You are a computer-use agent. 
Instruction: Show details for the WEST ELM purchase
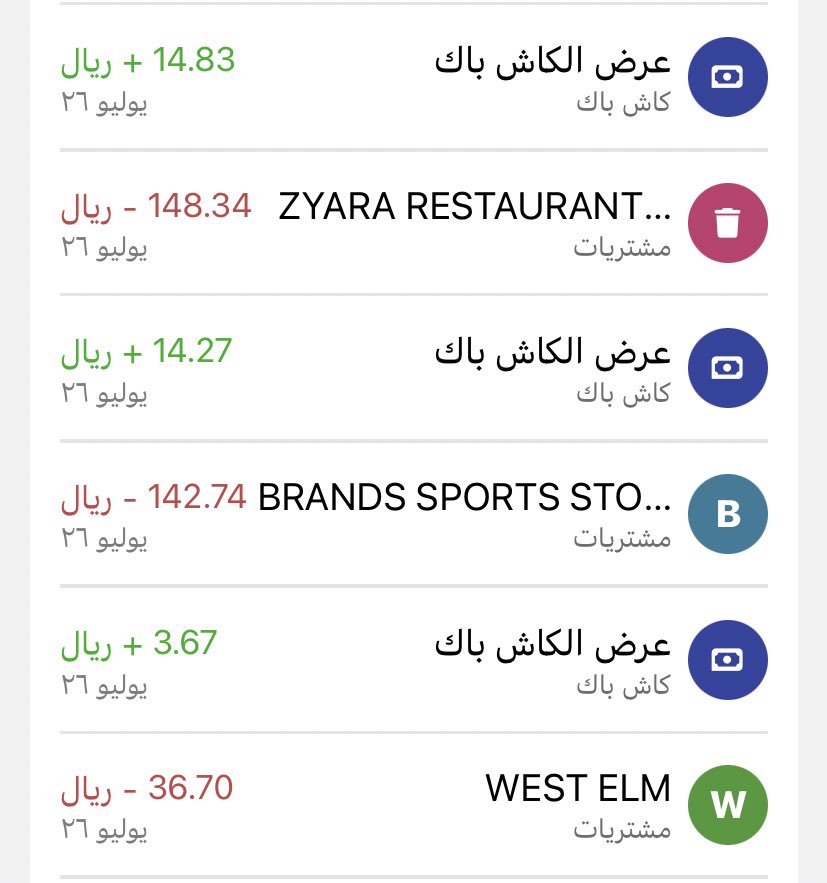pyautogui.click(x=413, y=805)
